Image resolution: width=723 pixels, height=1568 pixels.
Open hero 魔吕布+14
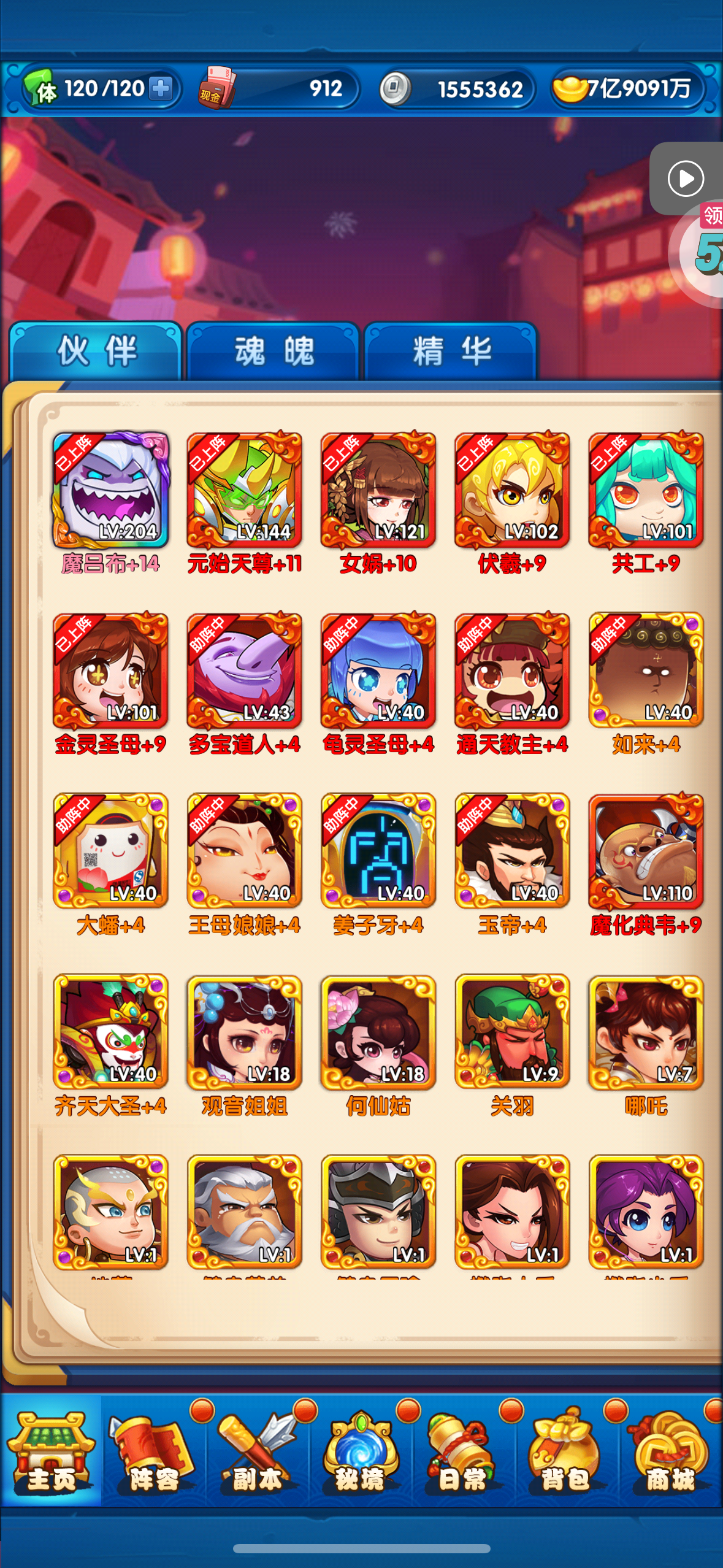click(110, 490)
